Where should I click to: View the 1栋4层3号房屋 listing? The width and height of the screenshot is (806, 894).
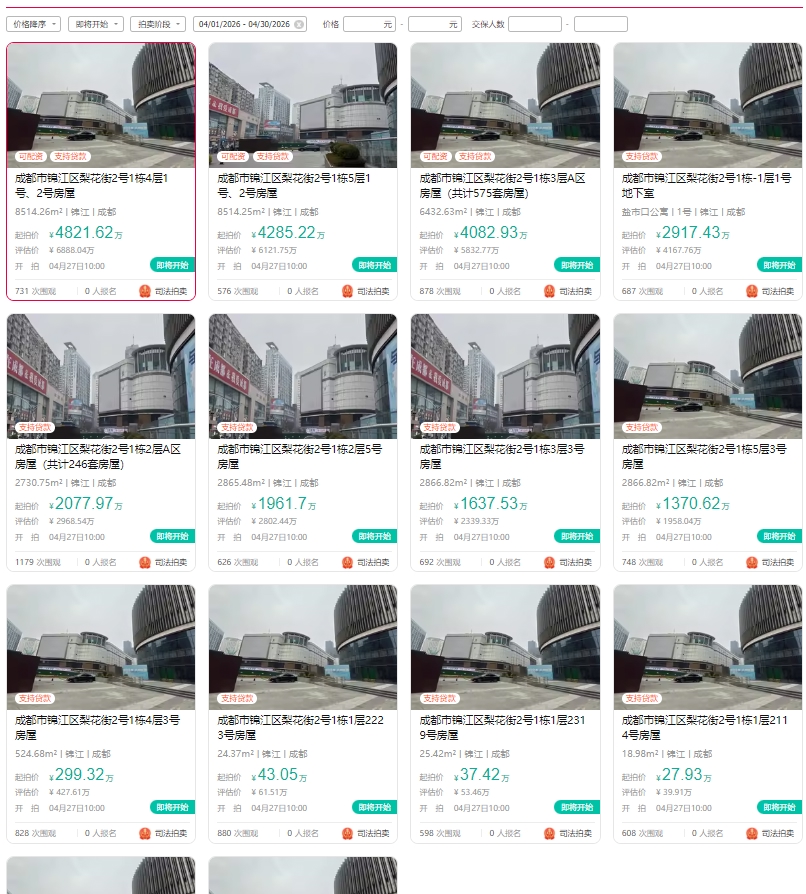[98, 727]
